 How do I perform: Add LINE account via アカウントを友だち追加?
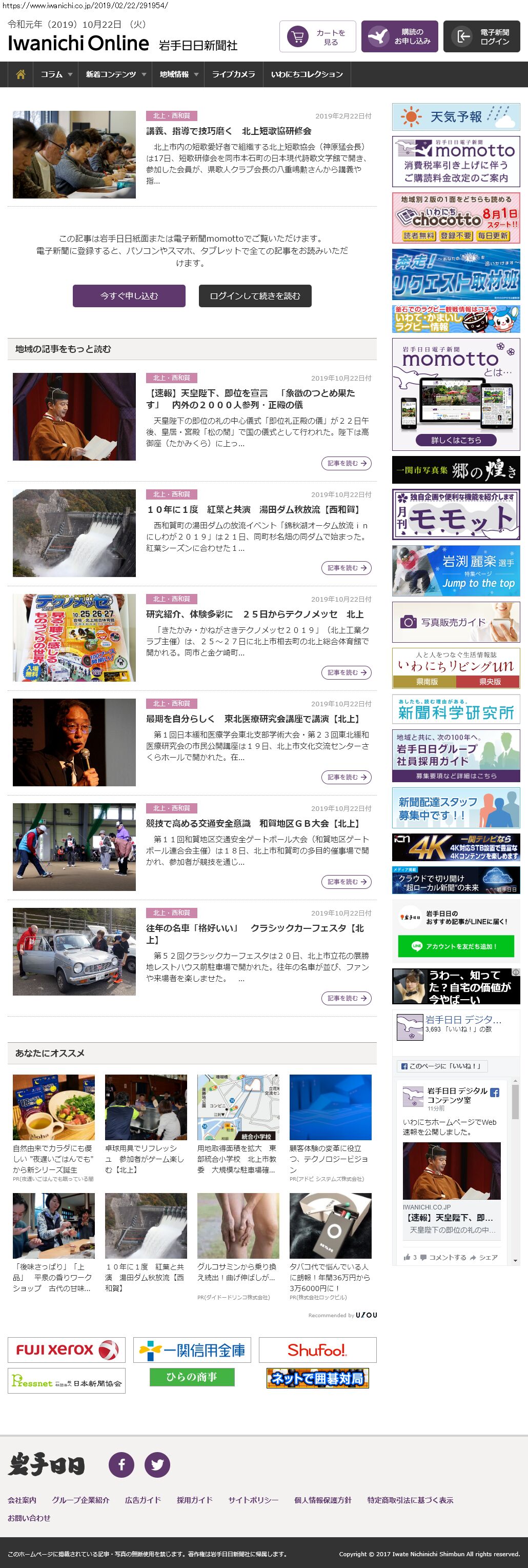(456, 946)
